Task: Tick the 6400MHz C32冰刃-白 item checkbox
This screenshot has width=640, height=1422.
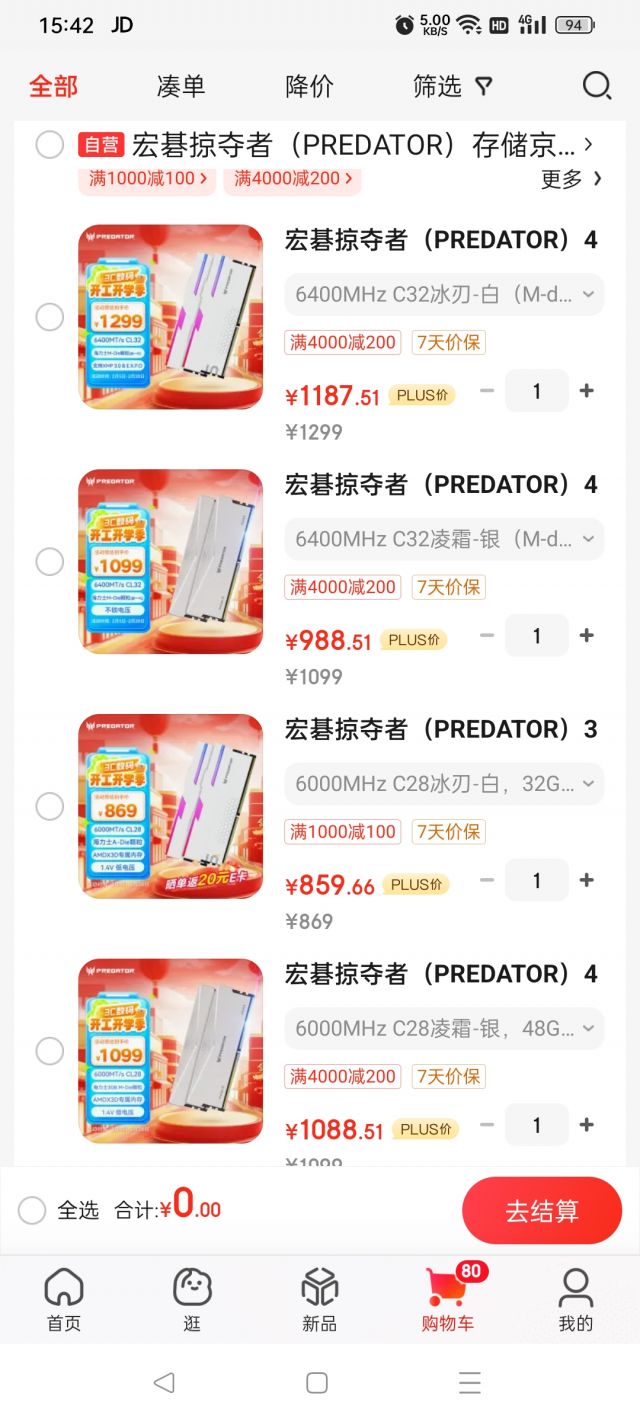Action: 50,317
